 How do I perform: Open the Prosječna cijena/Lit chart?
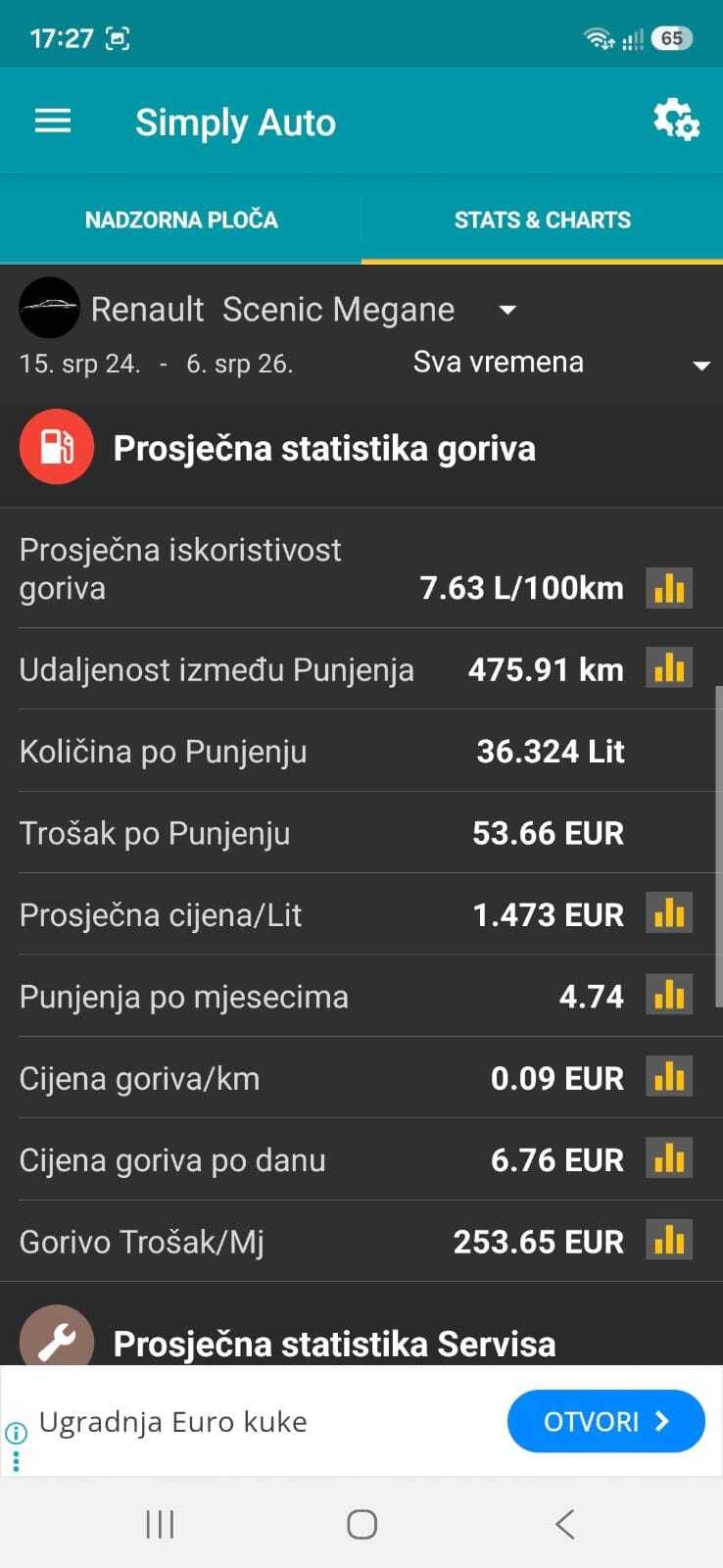pyautogui.click(x=669, y=913)
